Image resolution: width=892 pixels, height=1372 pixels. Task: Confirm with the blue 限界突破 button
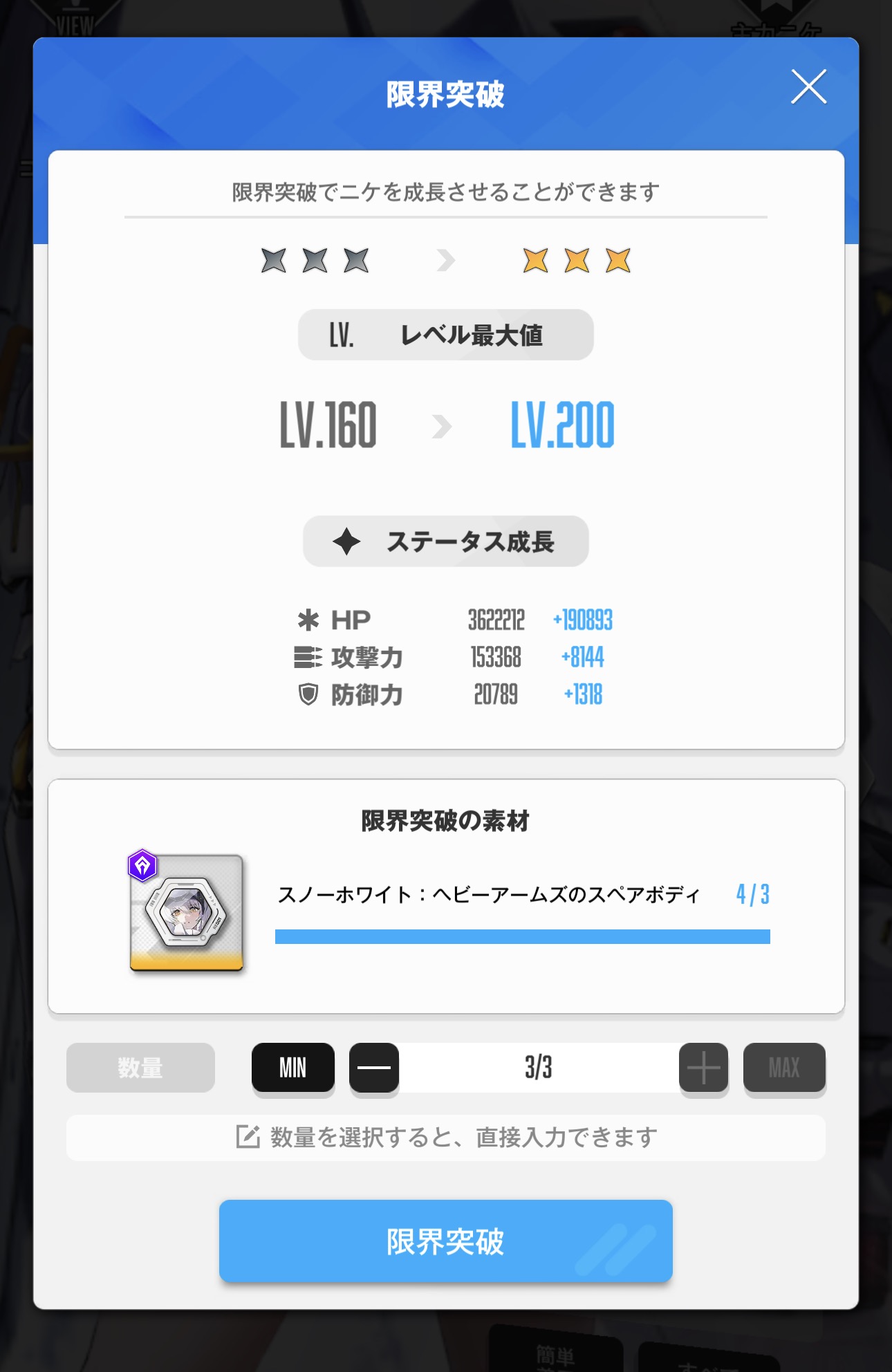[445, 1241]
